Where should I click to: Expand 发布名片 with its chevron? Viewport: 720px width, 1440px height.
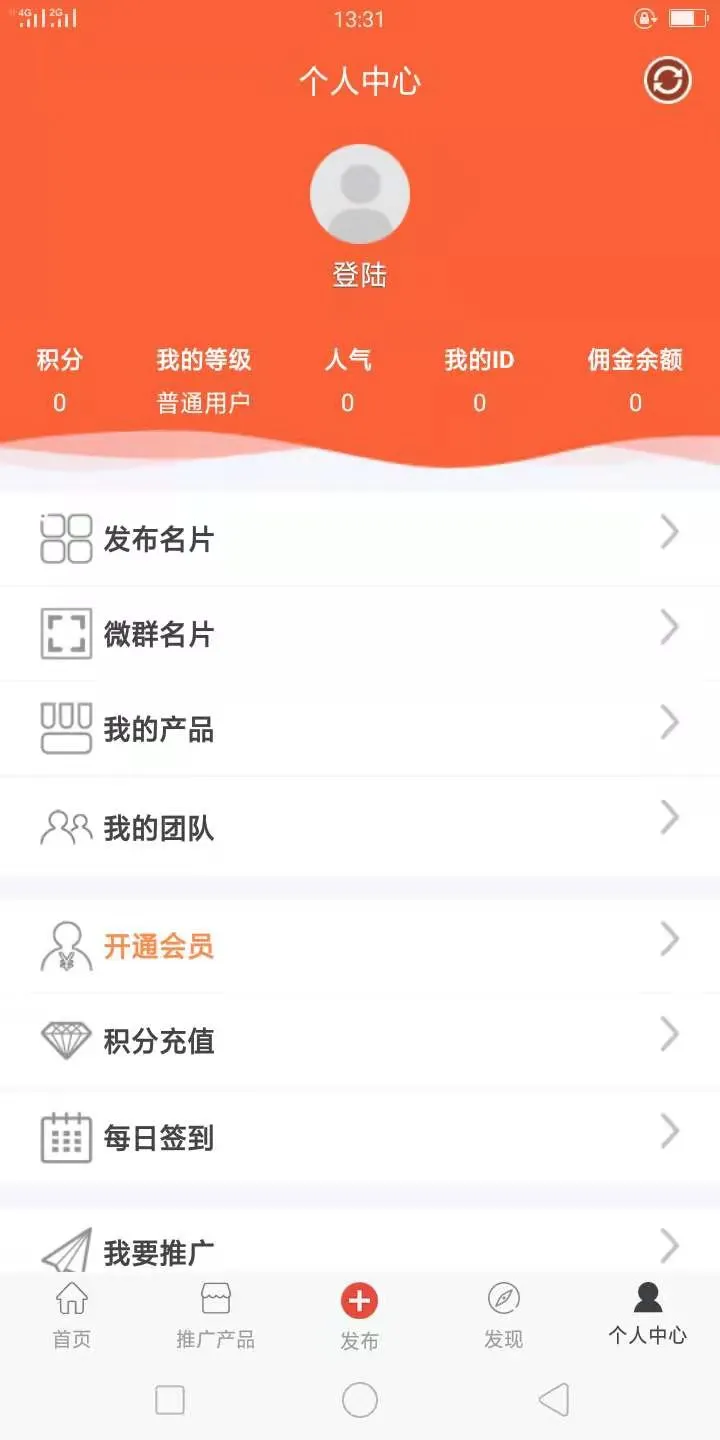(670, 533)
